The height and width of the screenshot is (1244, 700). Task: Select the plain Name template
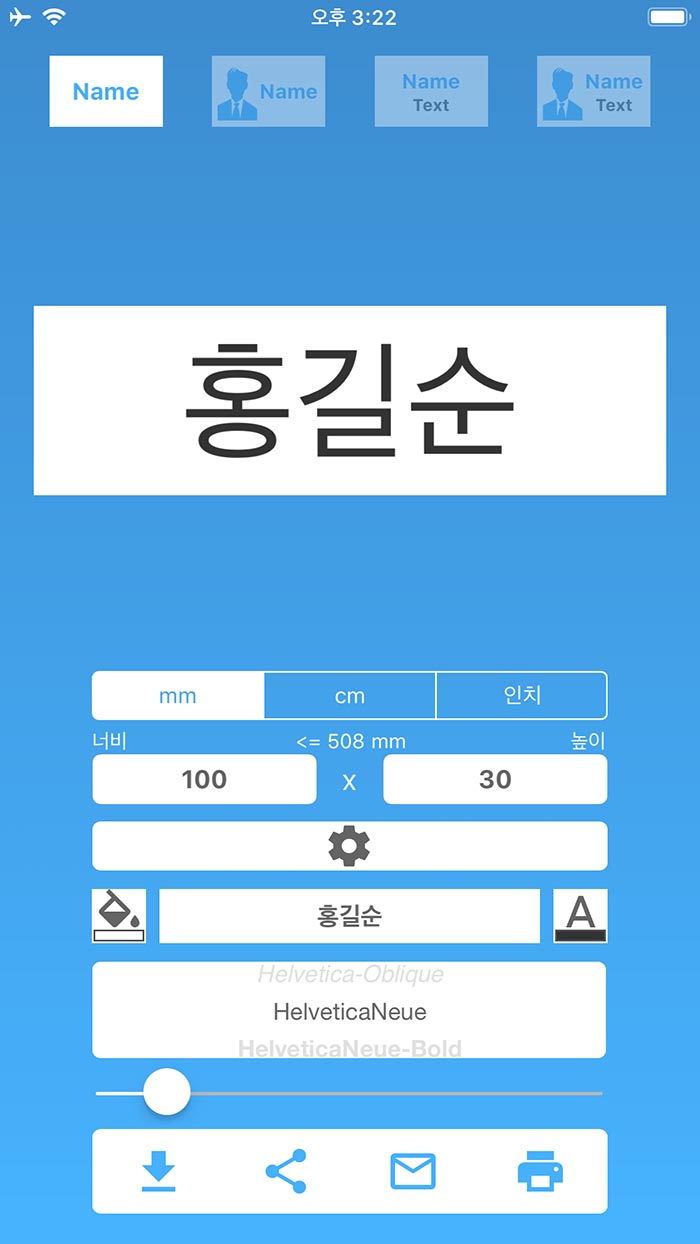[106, 91]
